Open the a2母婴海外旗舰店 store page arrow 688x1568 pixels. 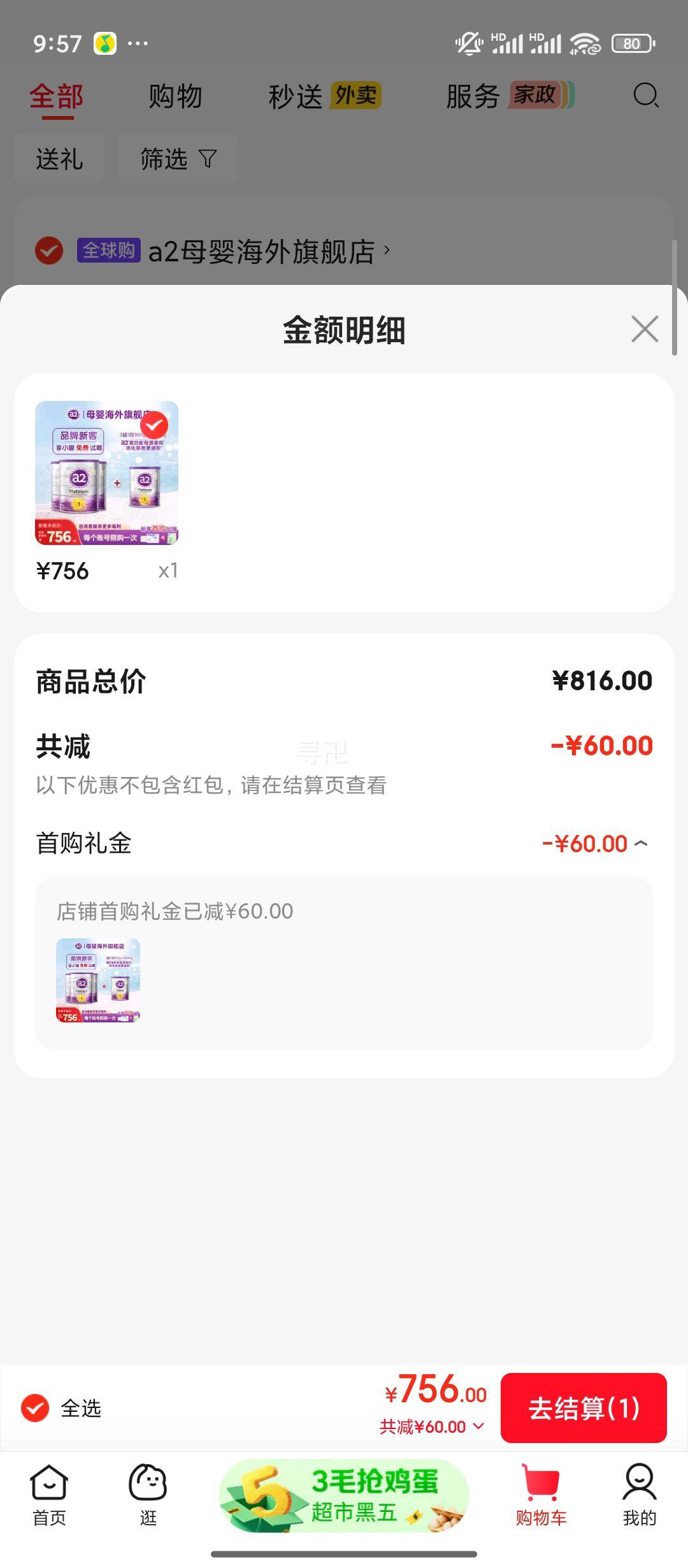point(387,252)
